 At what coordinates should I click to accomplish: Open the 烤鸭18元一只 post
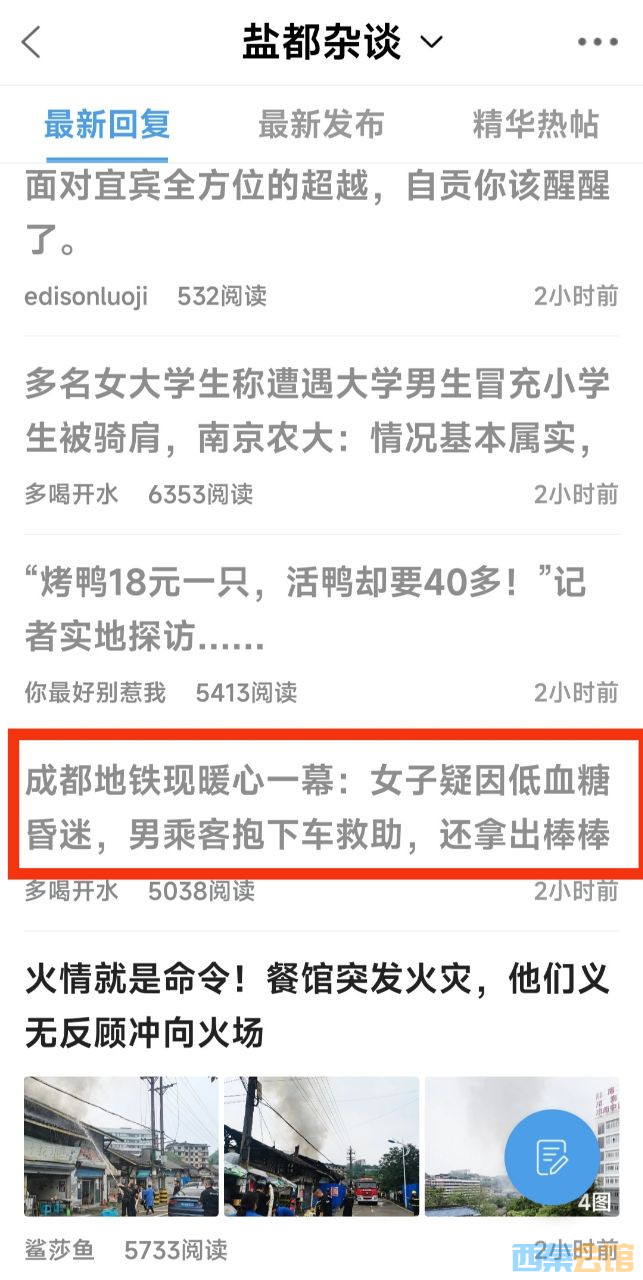click(305, 609)
